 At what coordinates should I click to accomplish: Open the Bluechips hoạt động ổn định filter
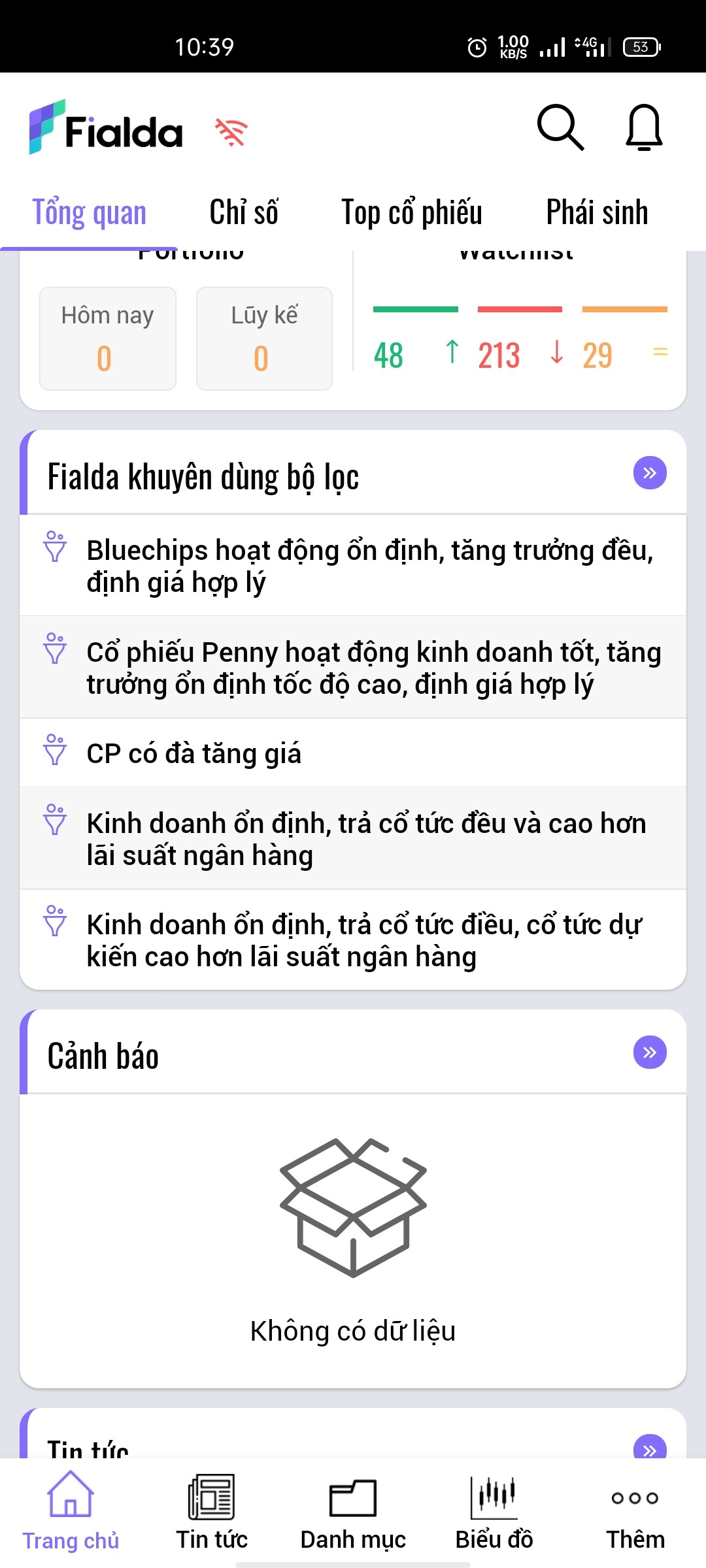pos(369,566)
